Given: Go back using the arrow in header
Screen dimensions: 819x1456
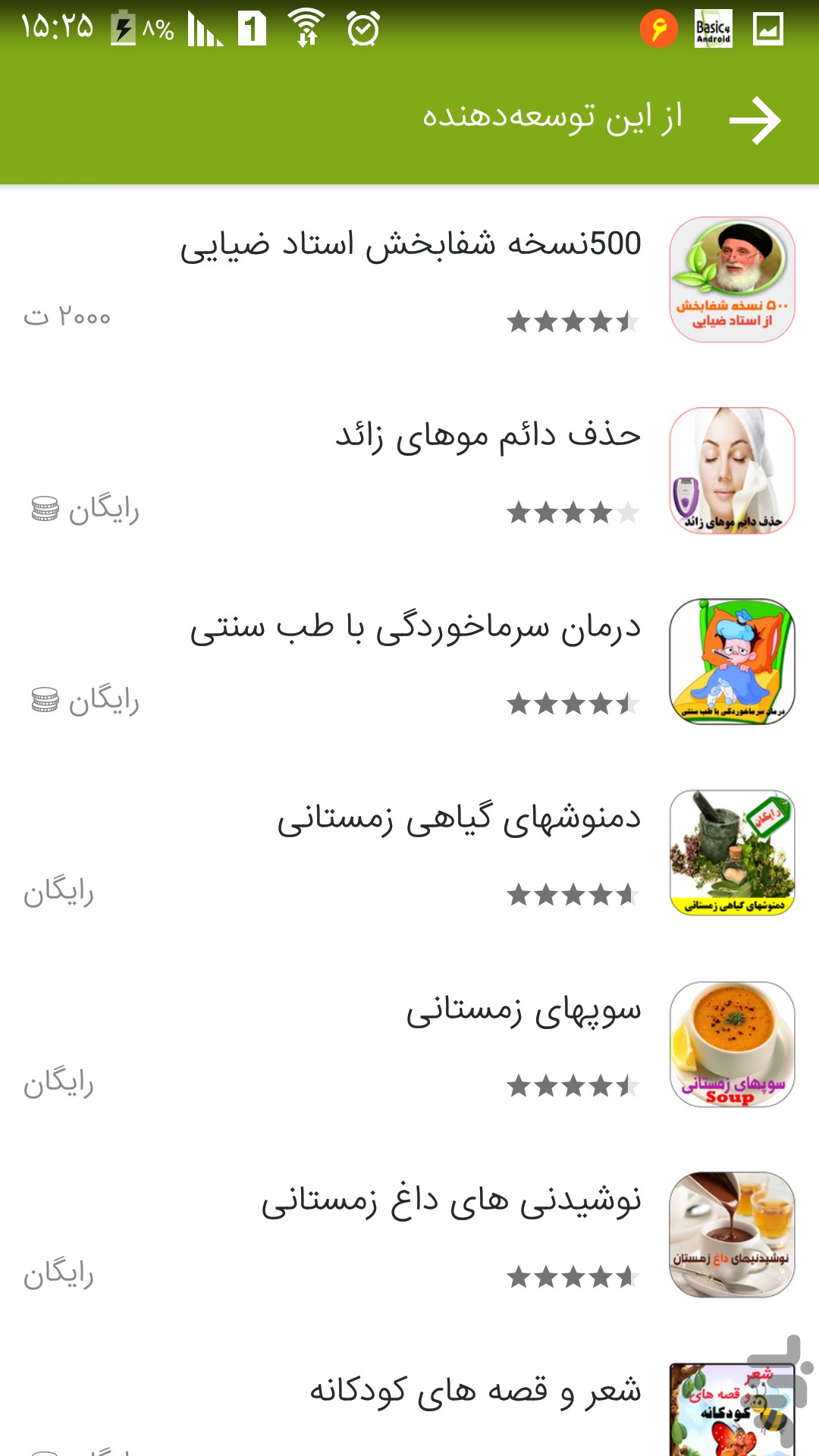Looking at the screenshot, I should [x=755, y=120].
